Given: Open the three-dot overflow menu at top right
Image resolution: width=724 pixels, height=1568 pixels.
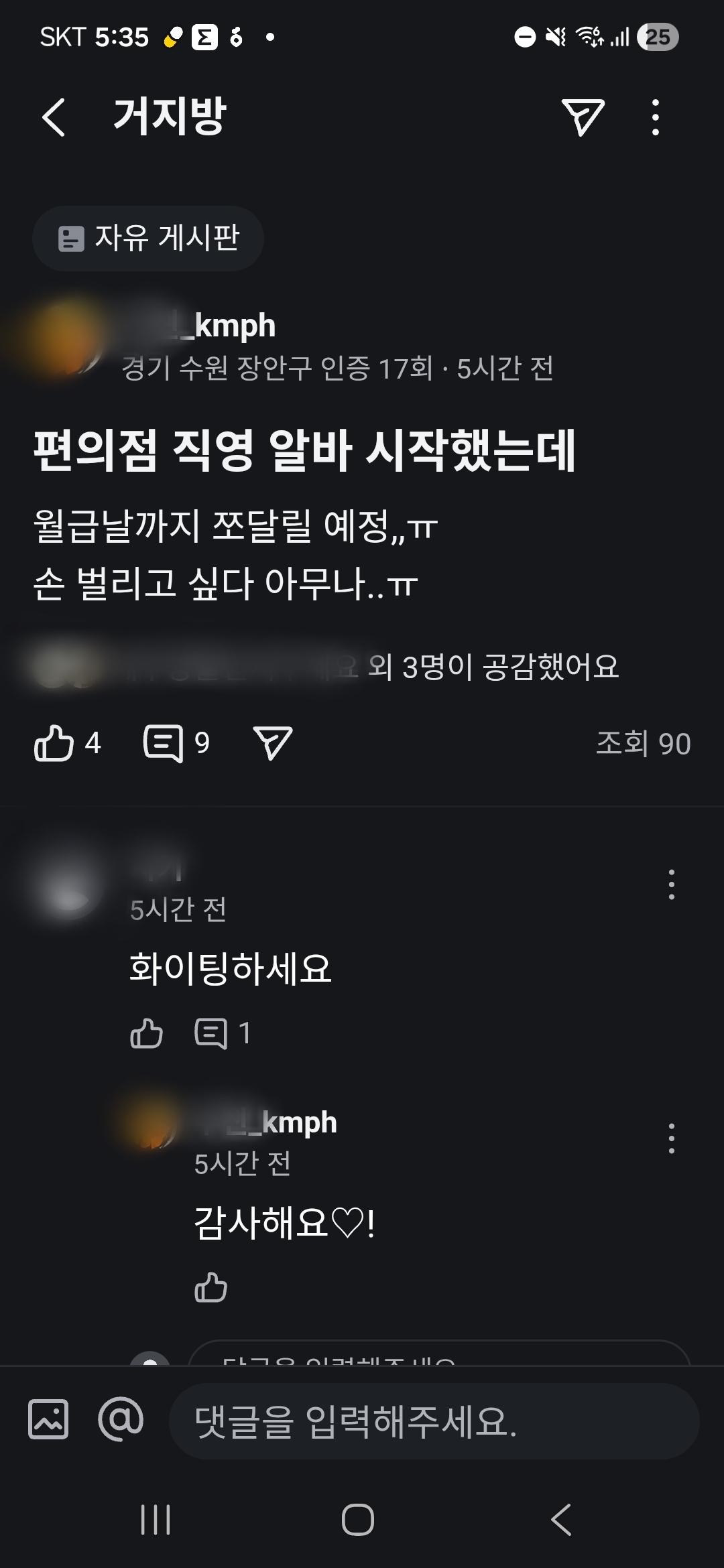Looking at the screenshot, I should [x=654, y=117].
